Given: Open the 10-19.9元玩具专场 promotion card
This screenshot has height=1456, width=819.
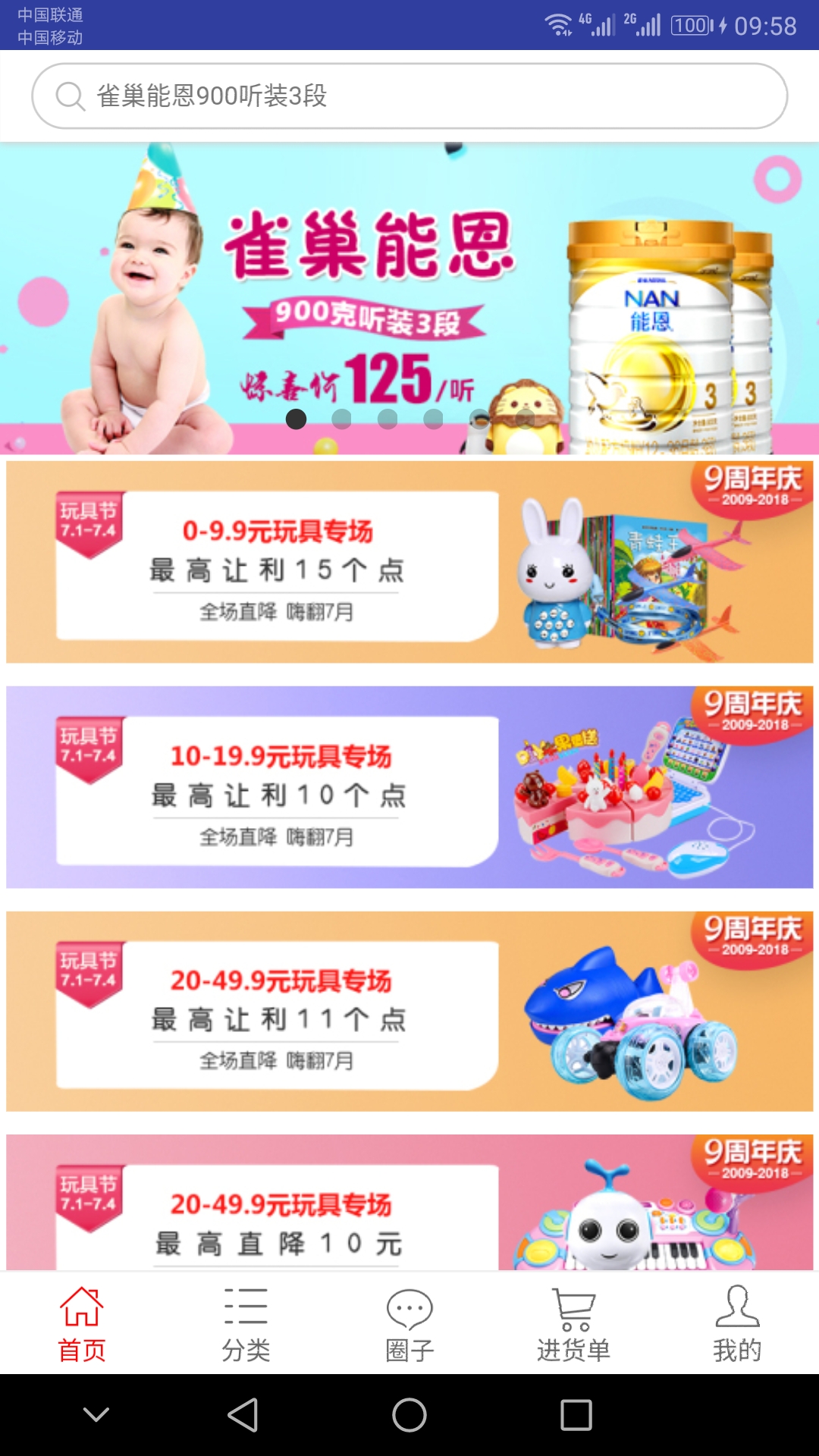Looking at the screenshot, I should [x=409, y=787].
